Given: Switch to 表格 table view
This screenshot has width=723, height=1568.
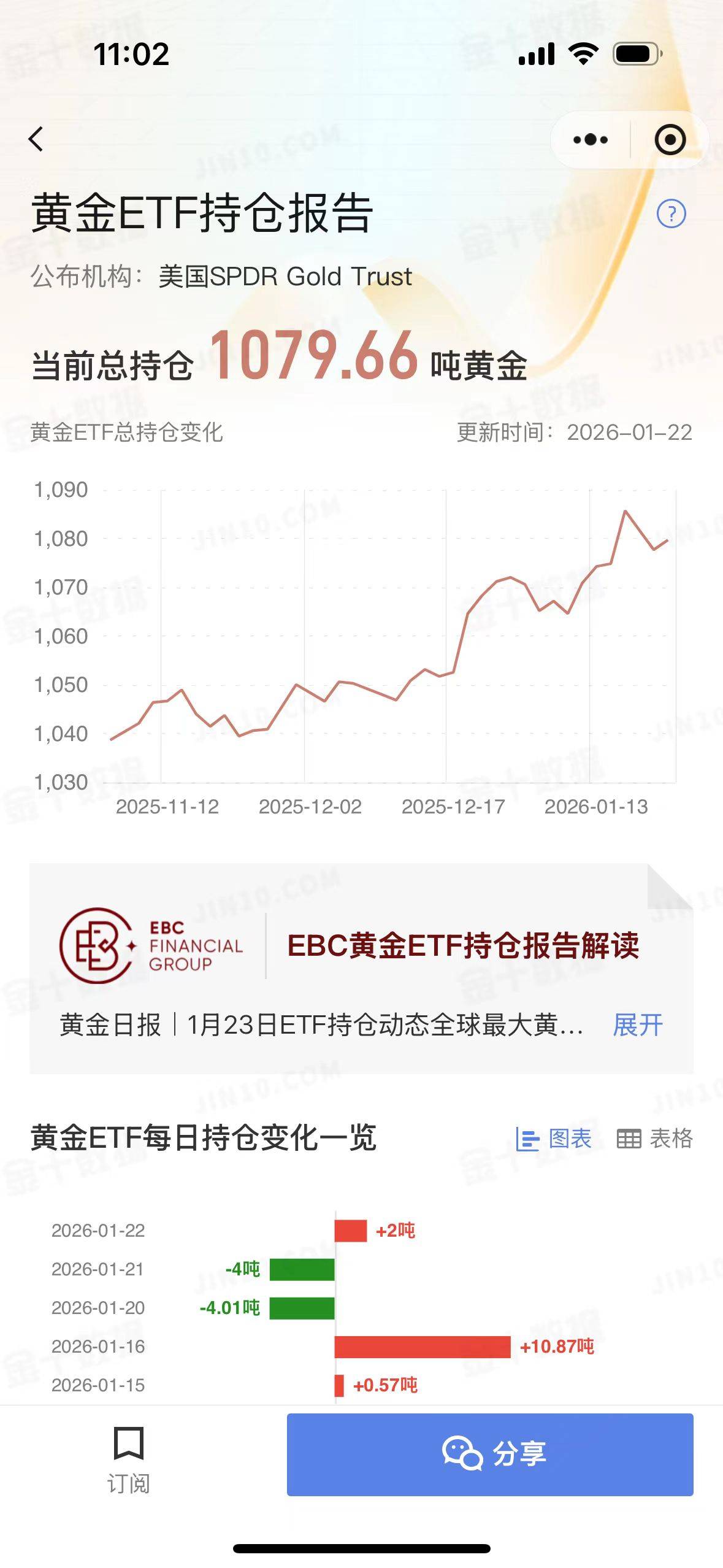Looking at the screenshot, I should (x=654, y=1139).
